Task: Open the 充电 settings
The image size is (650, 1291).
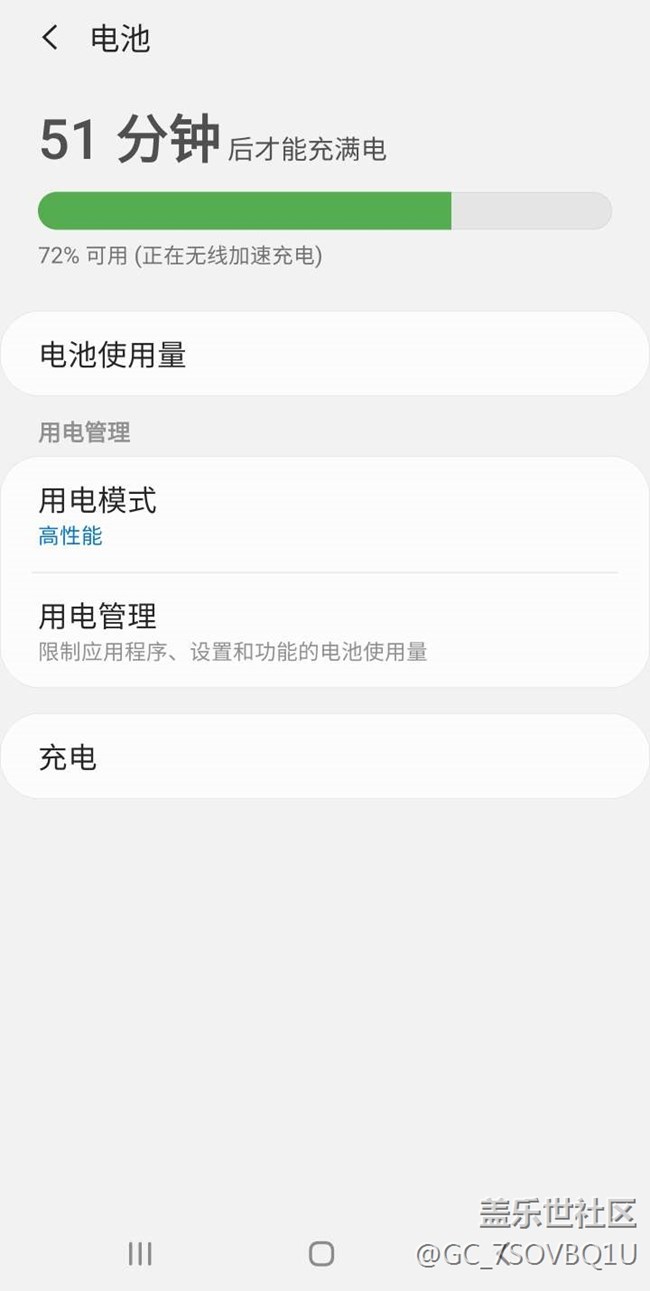Action: [x=324, y=757]
